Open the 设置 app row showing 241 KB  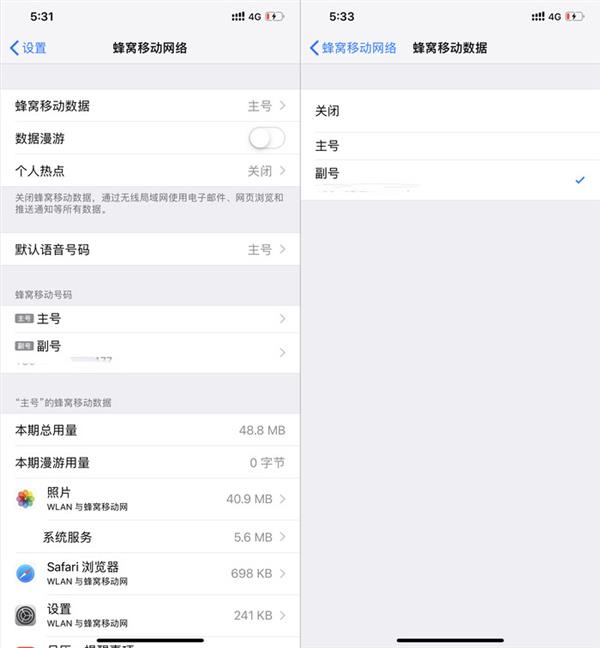coord(150,614)
